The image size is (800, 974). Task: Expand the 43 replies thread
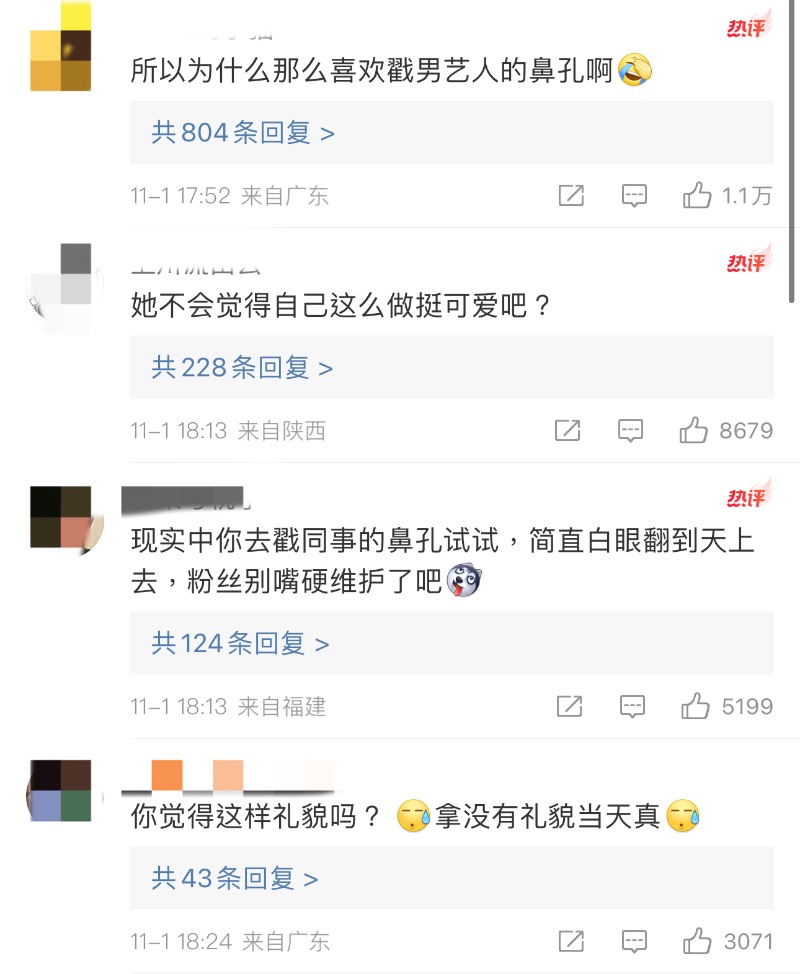(x=235, y=878)
